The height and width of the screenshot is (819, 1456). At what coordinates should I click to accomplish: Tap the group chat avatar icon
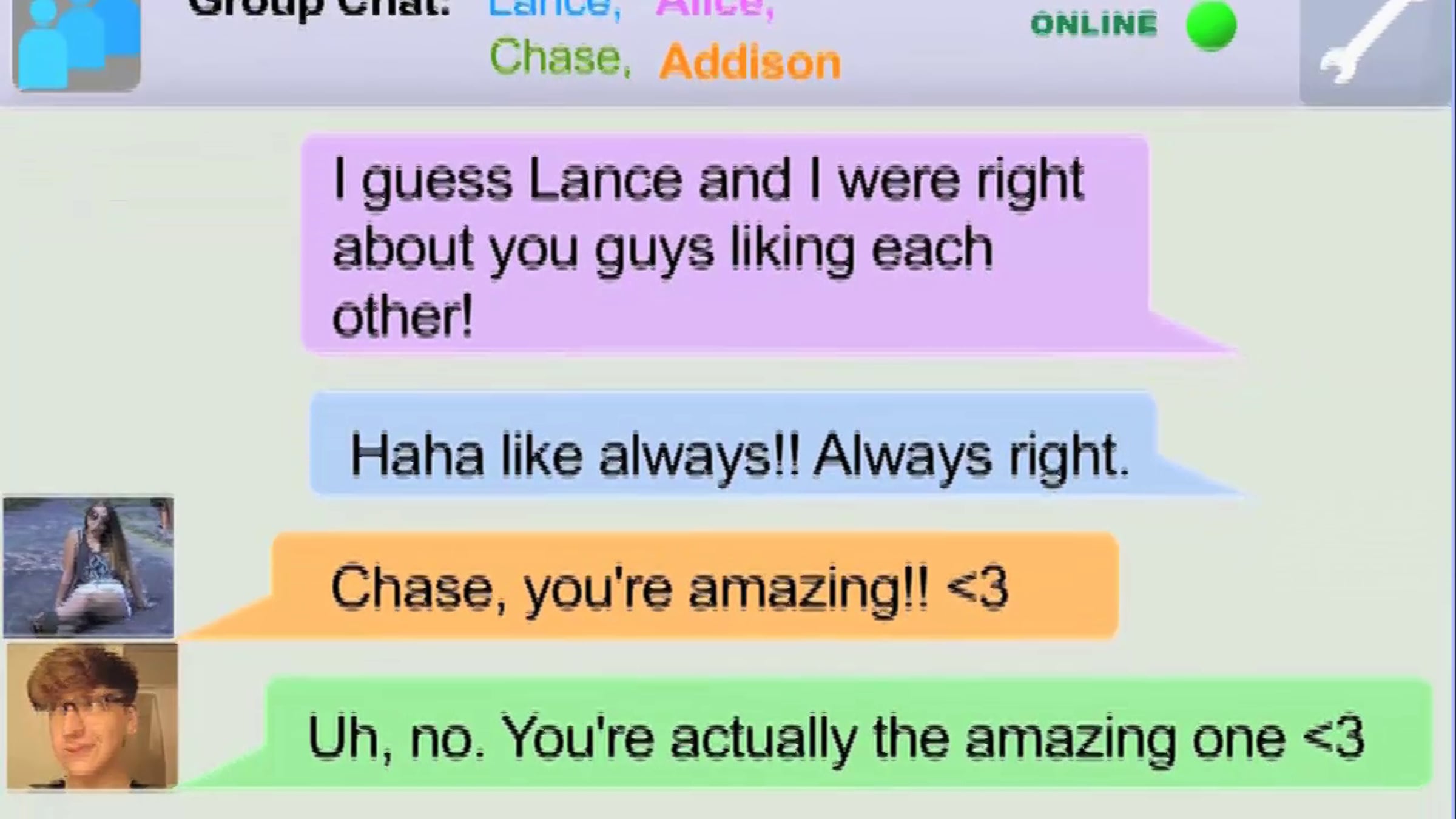click(x=76, y=44)
